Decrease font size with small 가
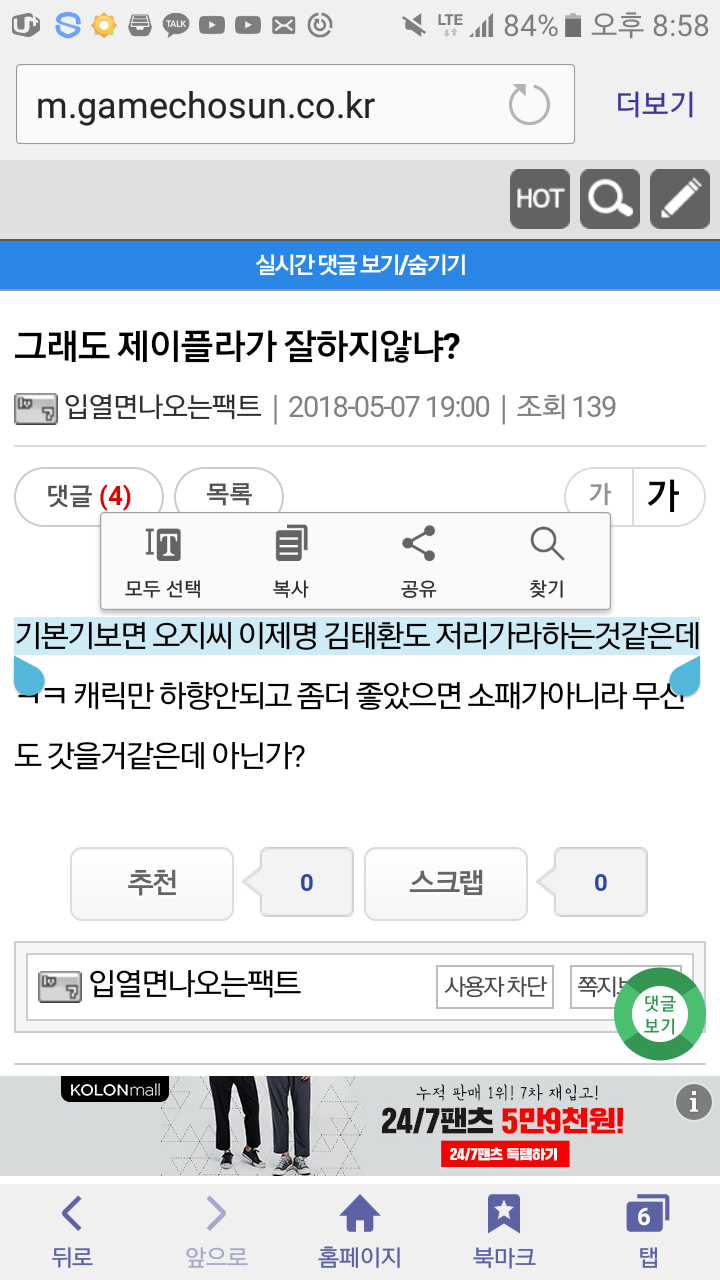Image resolution: width=720 pixels, height=1280 pixels. click(599, 494)
